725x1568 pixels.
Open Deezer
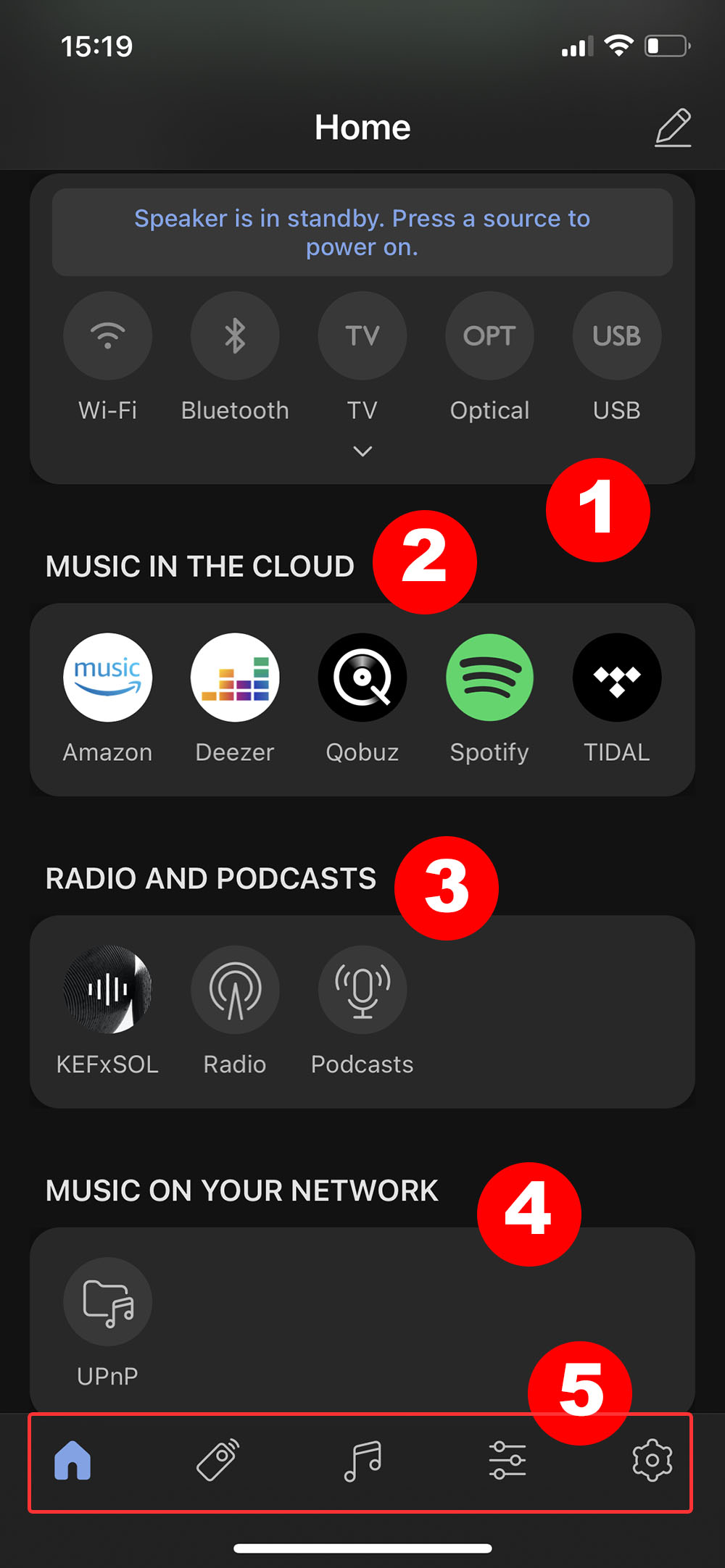pyautogui.click(x=235, y=677)
